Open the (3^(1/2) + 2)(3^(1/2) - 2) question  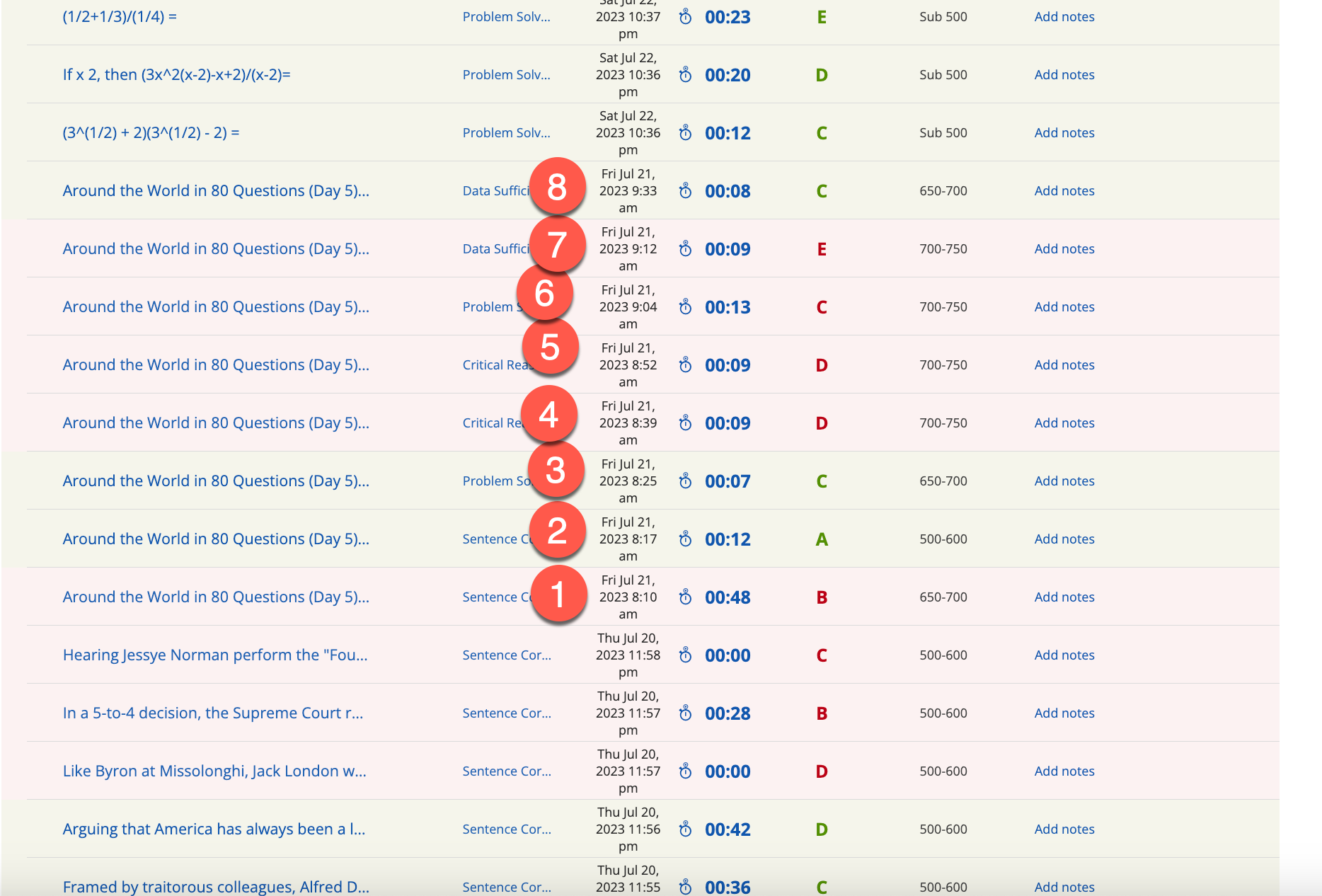coord(151,133)
